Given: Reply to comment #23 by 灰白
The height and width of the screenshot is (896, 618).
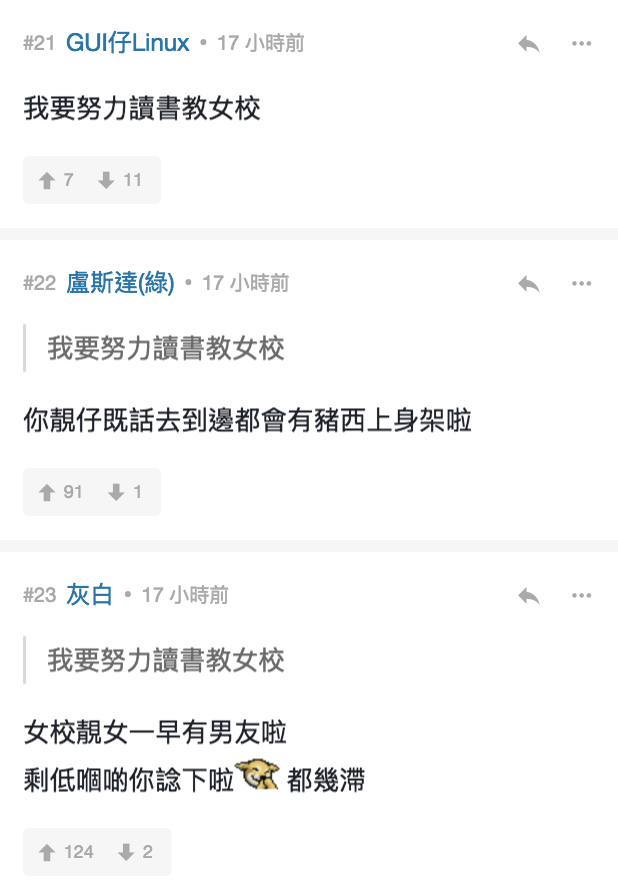Looking at the screenshot, I should coord(529,596).
